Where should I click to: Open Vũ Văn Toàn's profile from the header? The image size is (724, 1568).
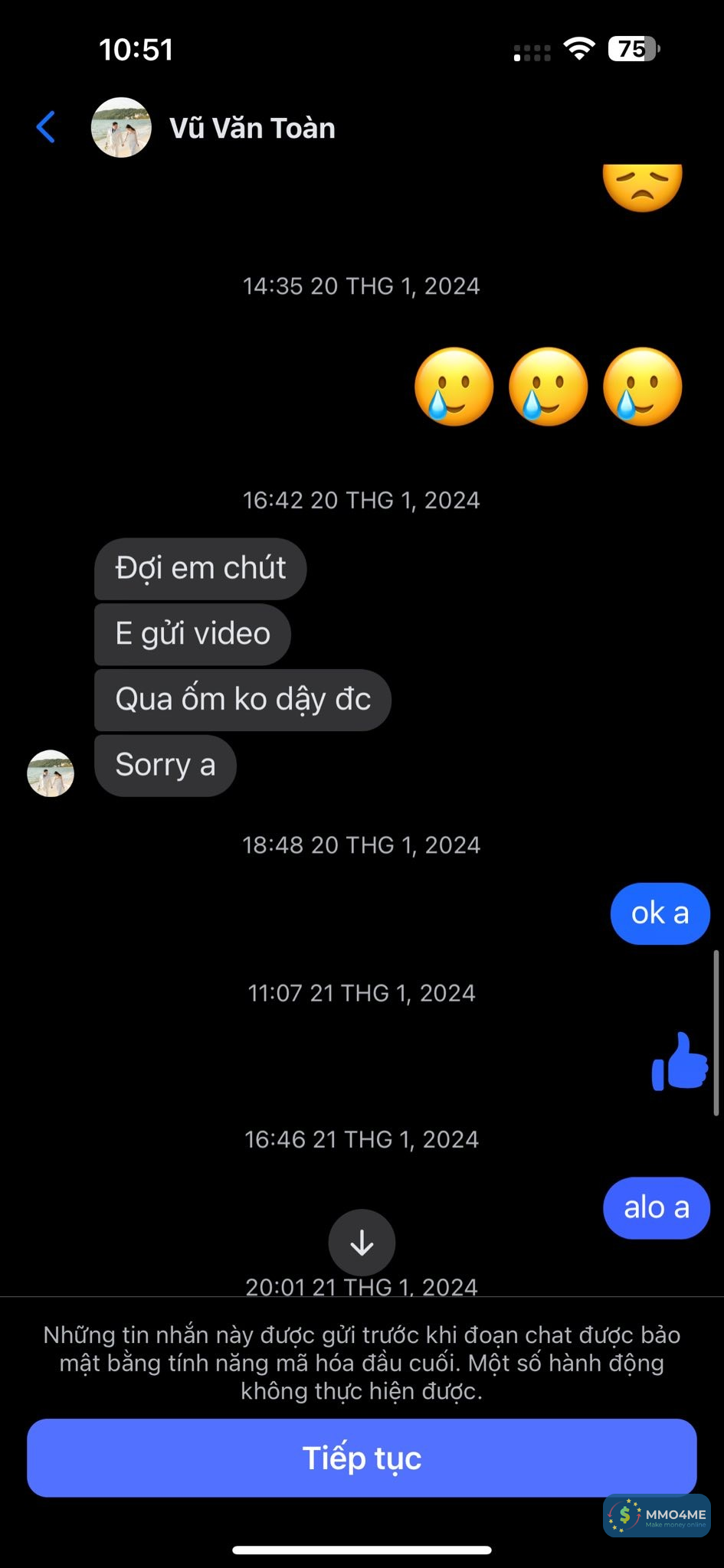(x=251, y=128)
